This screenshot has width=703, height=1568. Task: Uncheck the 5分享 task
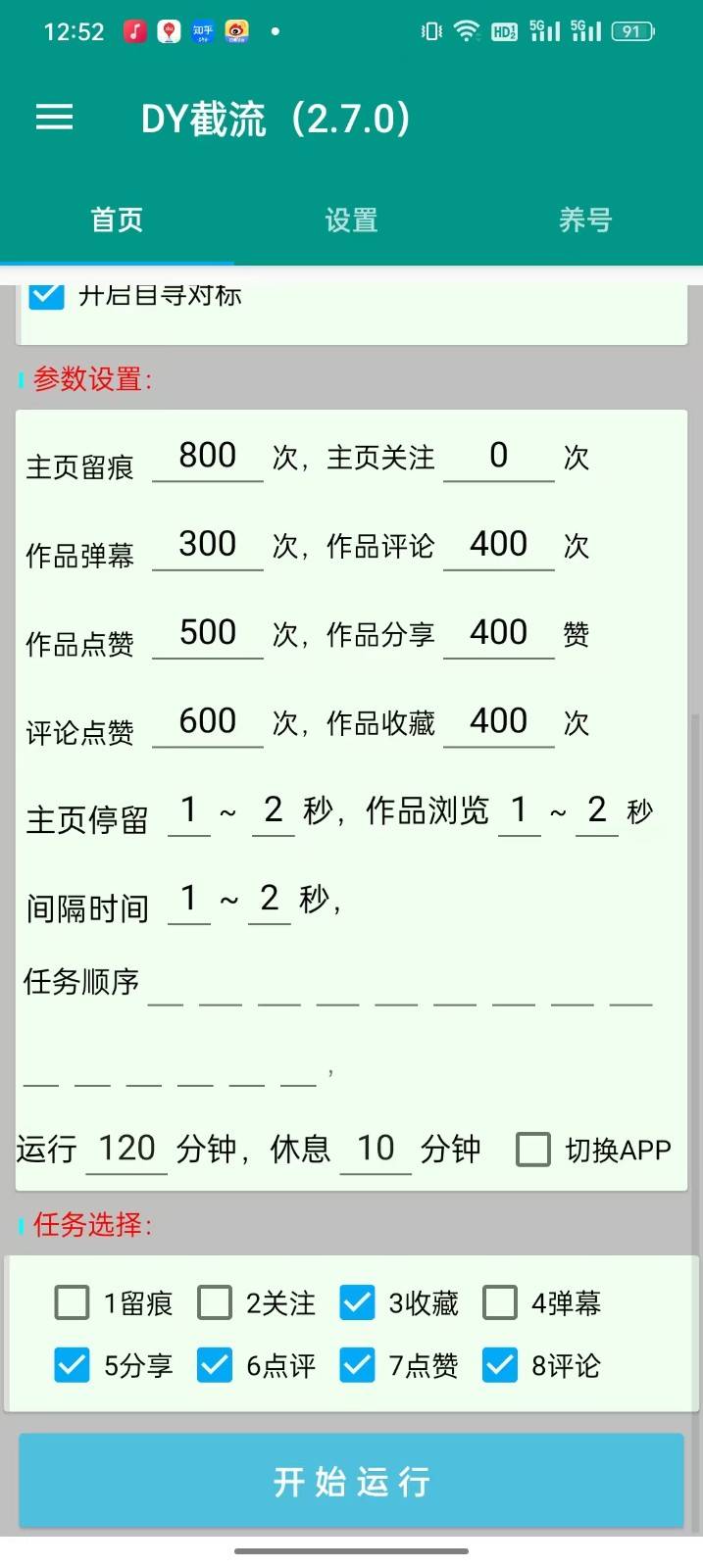(72, 1365)
